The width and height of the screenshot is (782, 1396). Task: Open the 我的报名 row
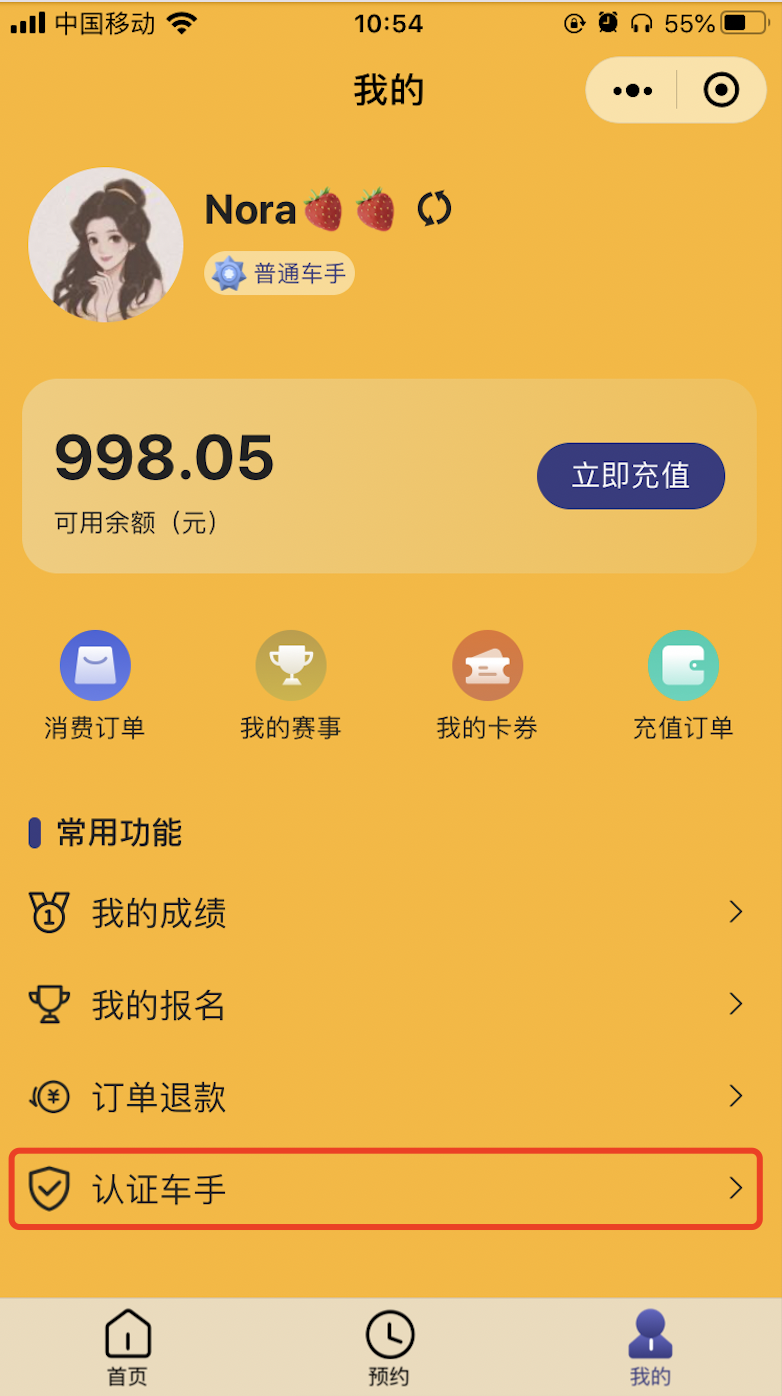(386, 1005)
